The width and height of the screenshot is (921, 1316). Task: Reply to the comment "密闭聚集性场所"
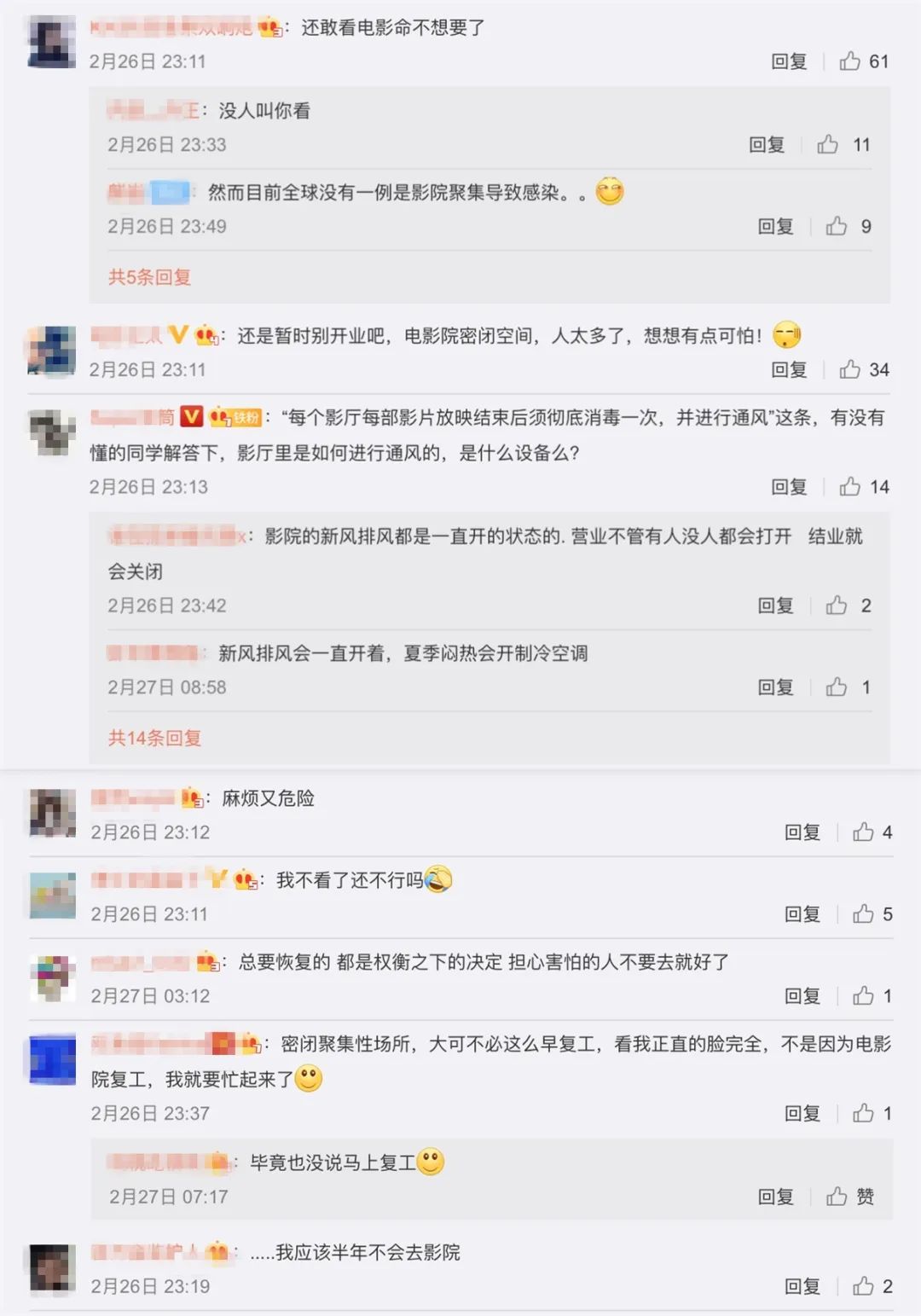tap(802, 1114)
